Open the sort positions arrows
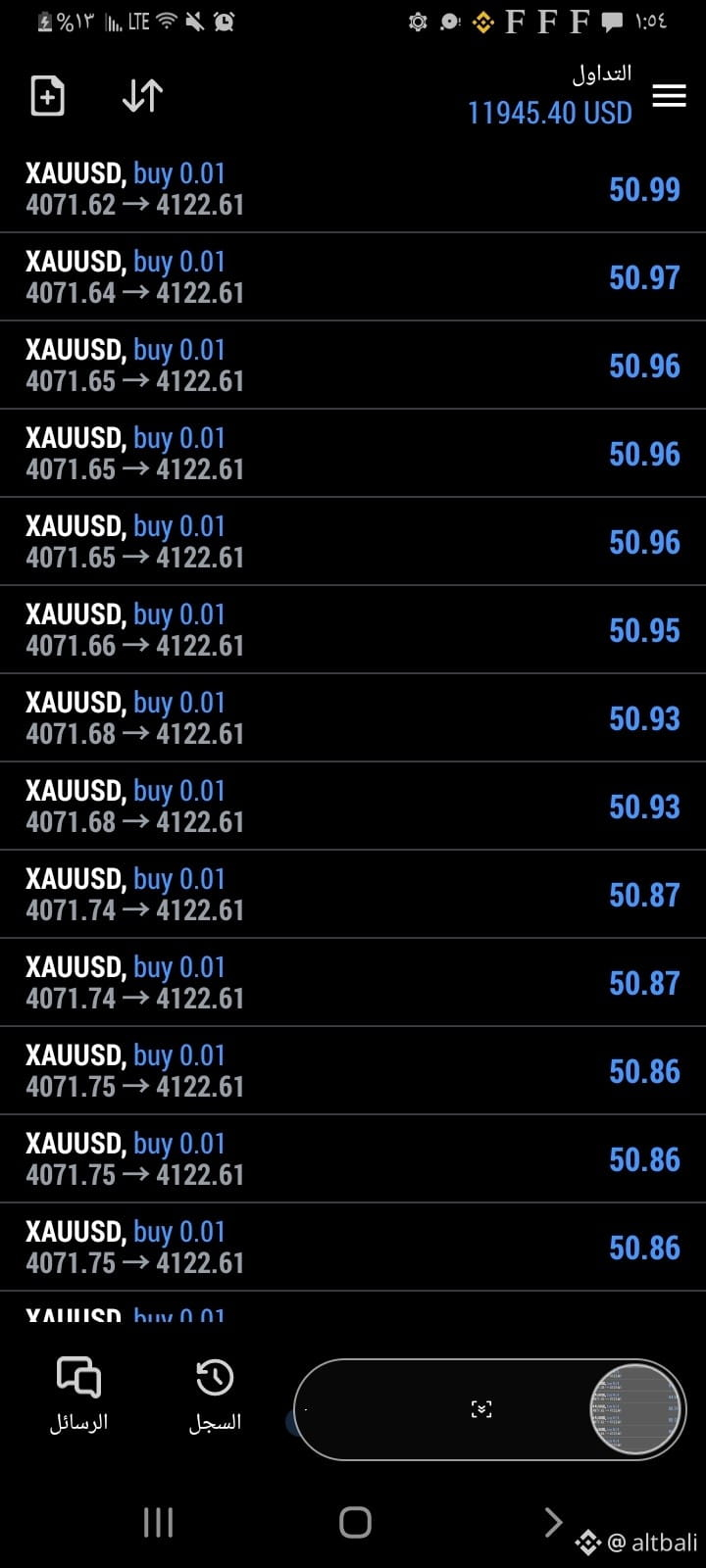This screenshot has width=706, height=1568. [x=142, y=96]
